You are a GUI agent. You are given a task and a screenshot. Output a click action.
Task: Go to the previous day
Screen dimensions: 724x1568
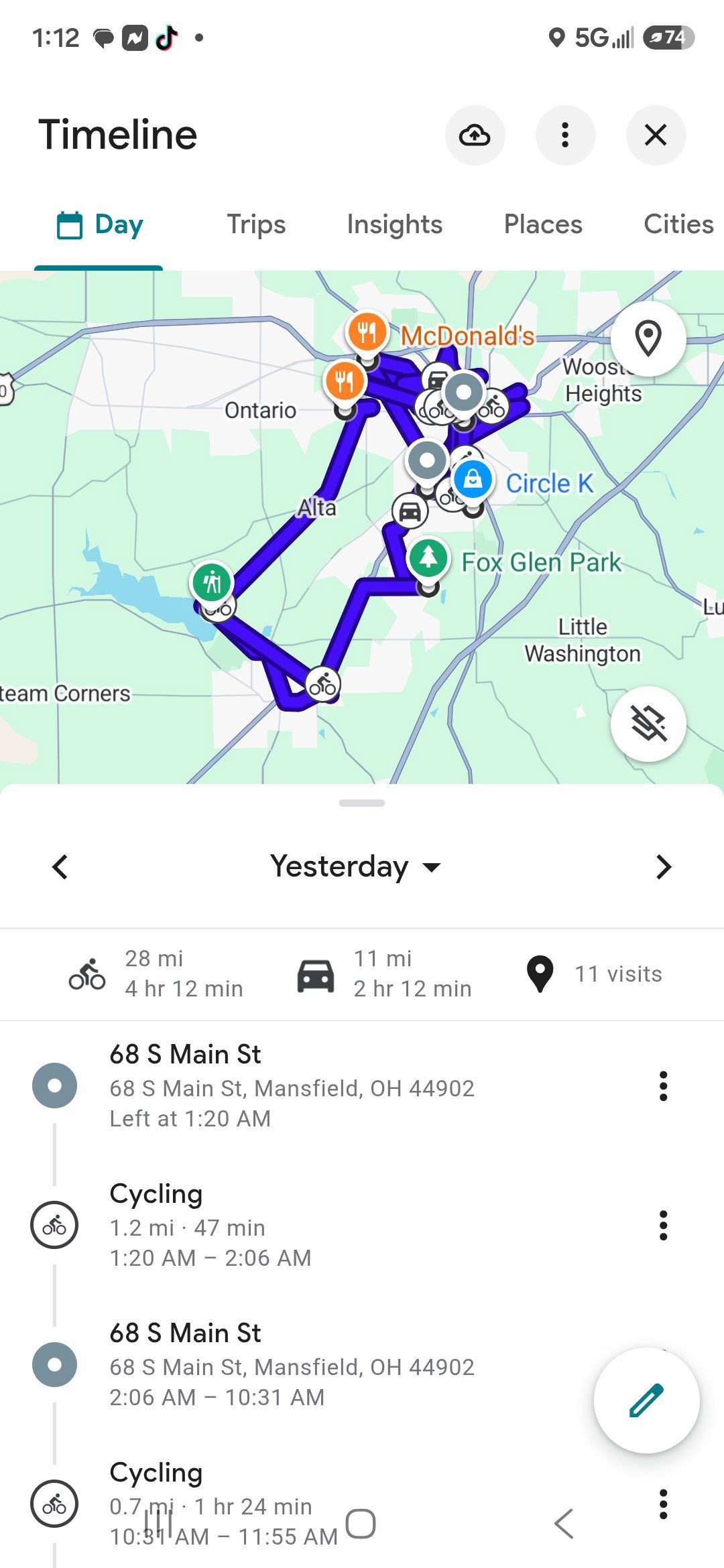tap(60, 866)
